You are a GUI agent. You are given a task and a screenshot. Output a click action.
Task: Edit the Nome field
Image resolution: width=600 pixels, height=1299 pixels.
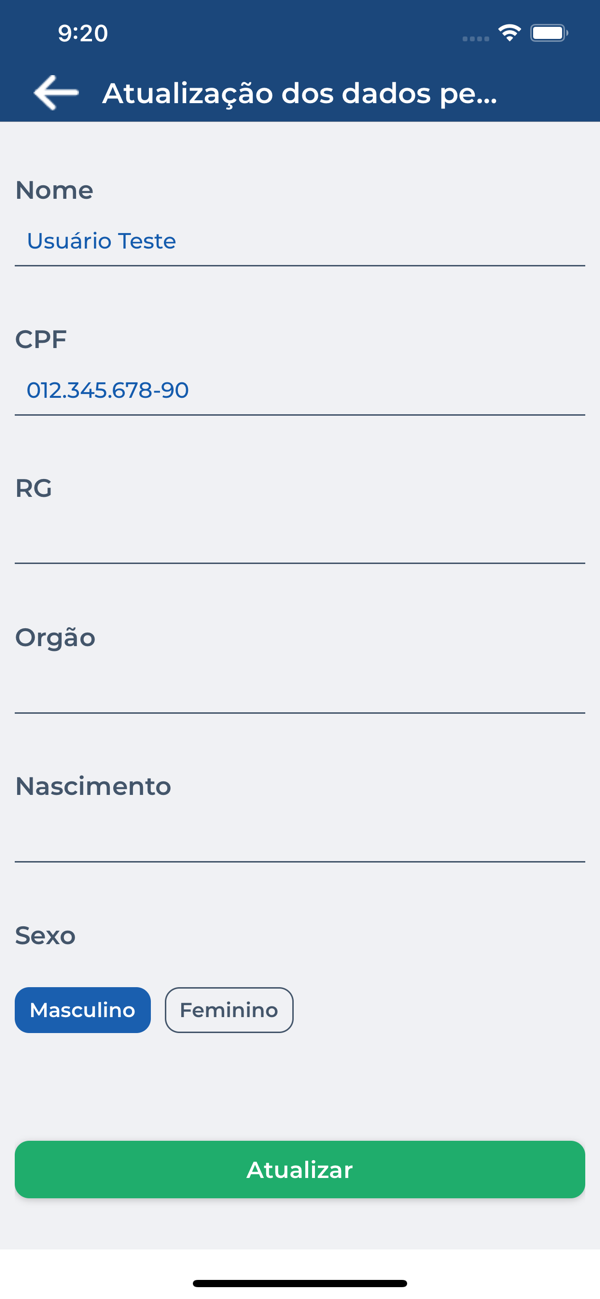[x=300, y=241]
